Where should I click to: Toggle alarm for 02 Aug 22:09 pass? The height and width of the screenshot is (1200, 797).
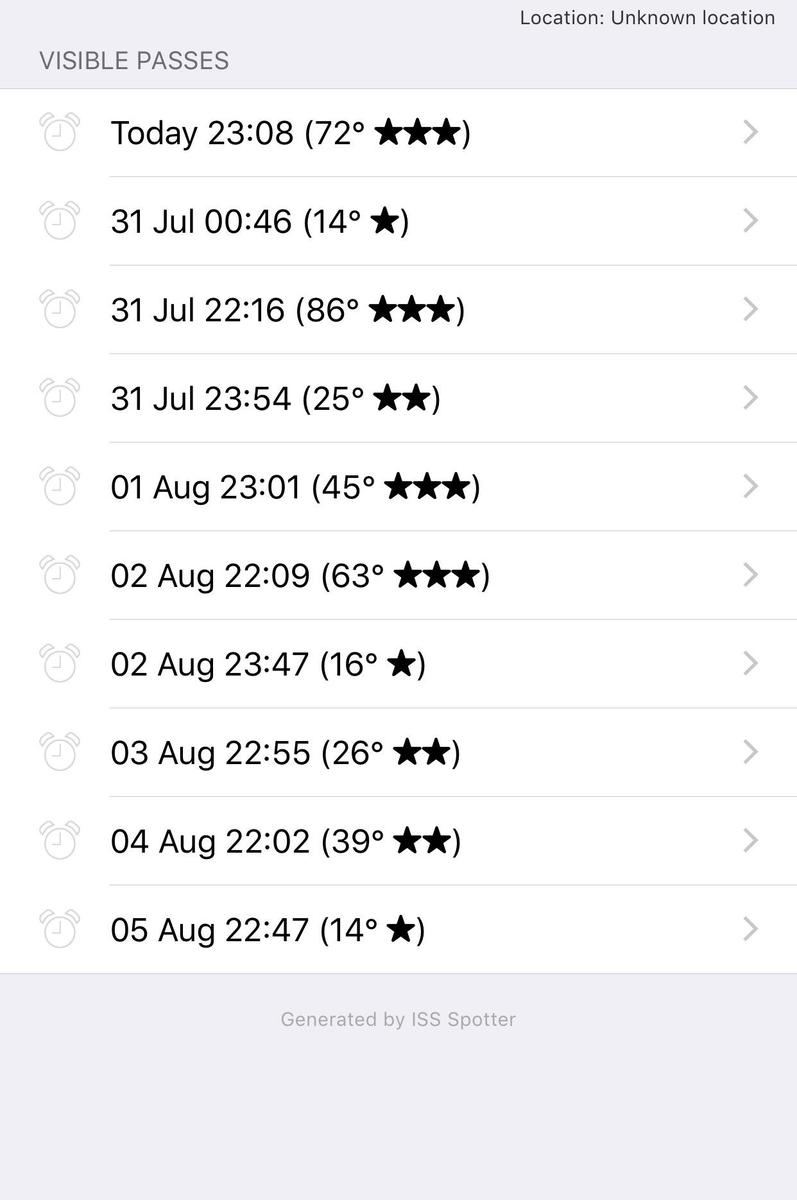(x=59, y=575)
